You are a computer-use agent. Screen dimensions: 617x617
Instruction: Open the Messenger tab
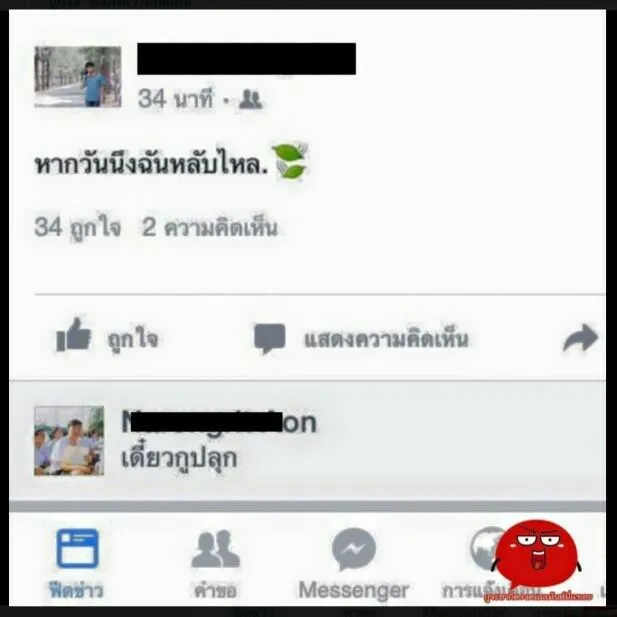(x=353, y=562)
